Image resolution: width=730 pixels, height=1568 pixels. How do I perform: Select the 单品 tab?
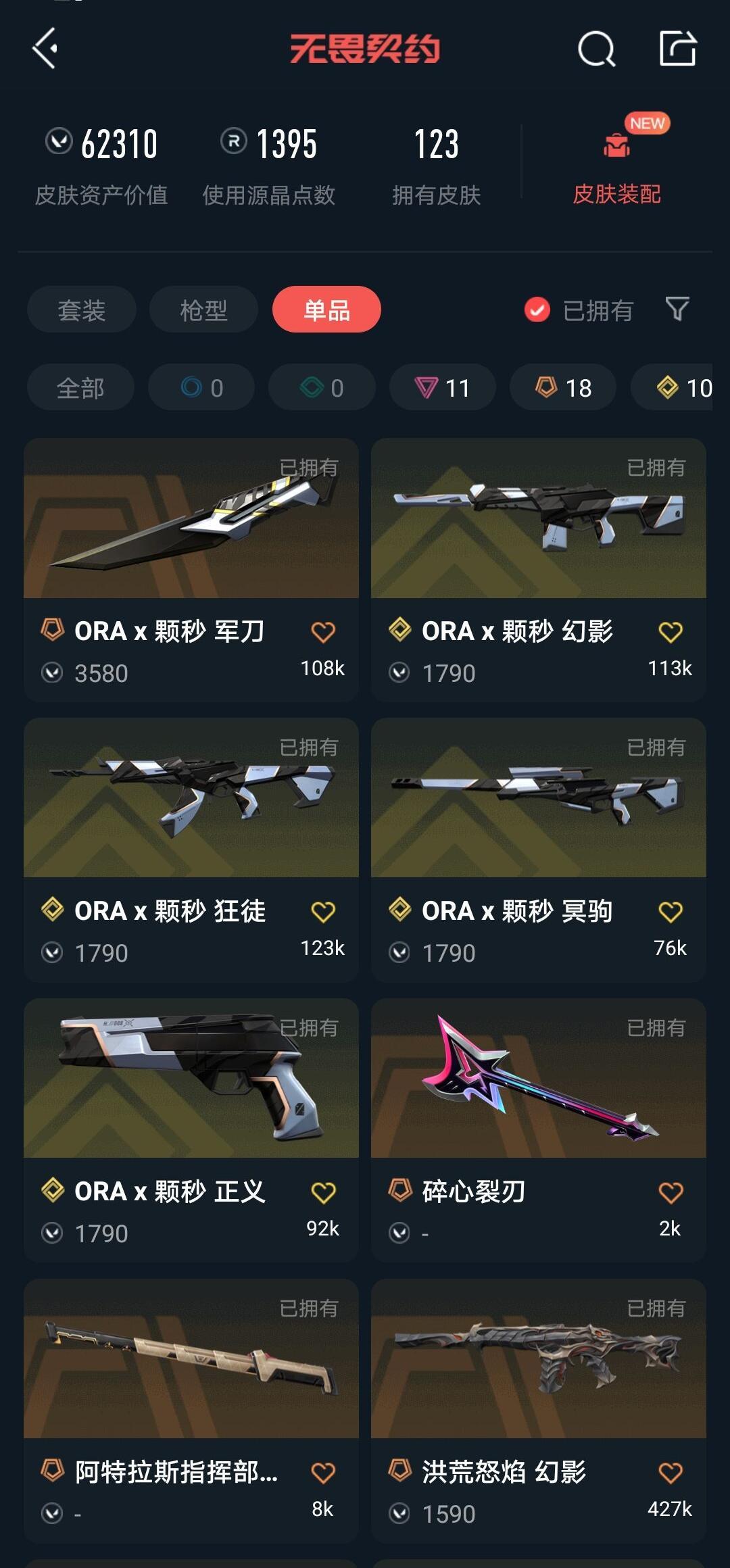coord(326,310)
